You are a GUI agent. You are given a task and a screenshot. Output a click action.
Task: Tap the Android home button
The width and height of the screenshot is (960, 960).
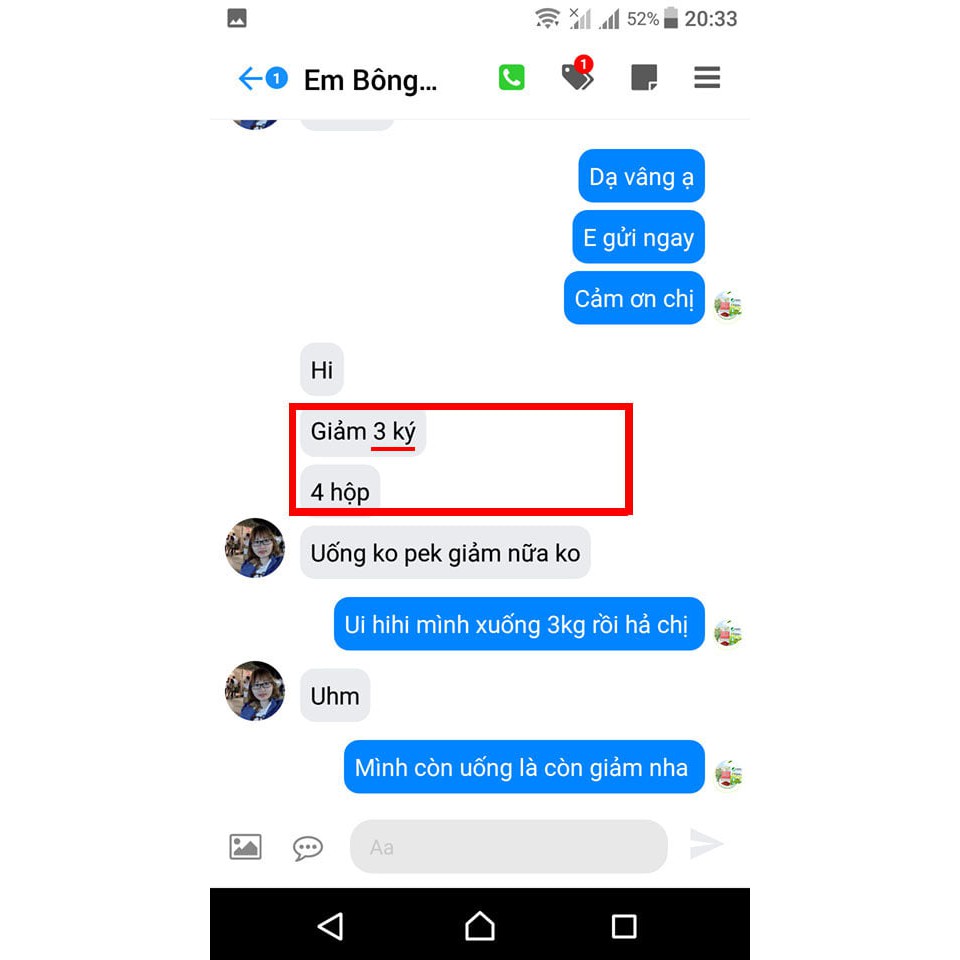click(x=480, y=926)
